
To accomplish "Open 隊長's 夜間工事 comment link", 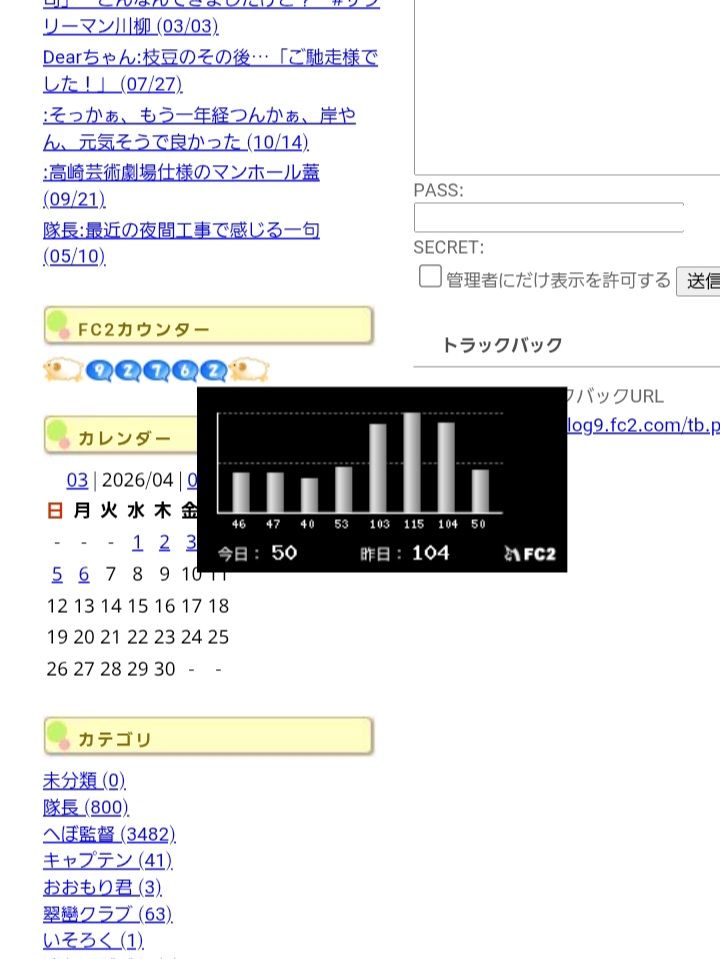I will [x=181, y=230].
